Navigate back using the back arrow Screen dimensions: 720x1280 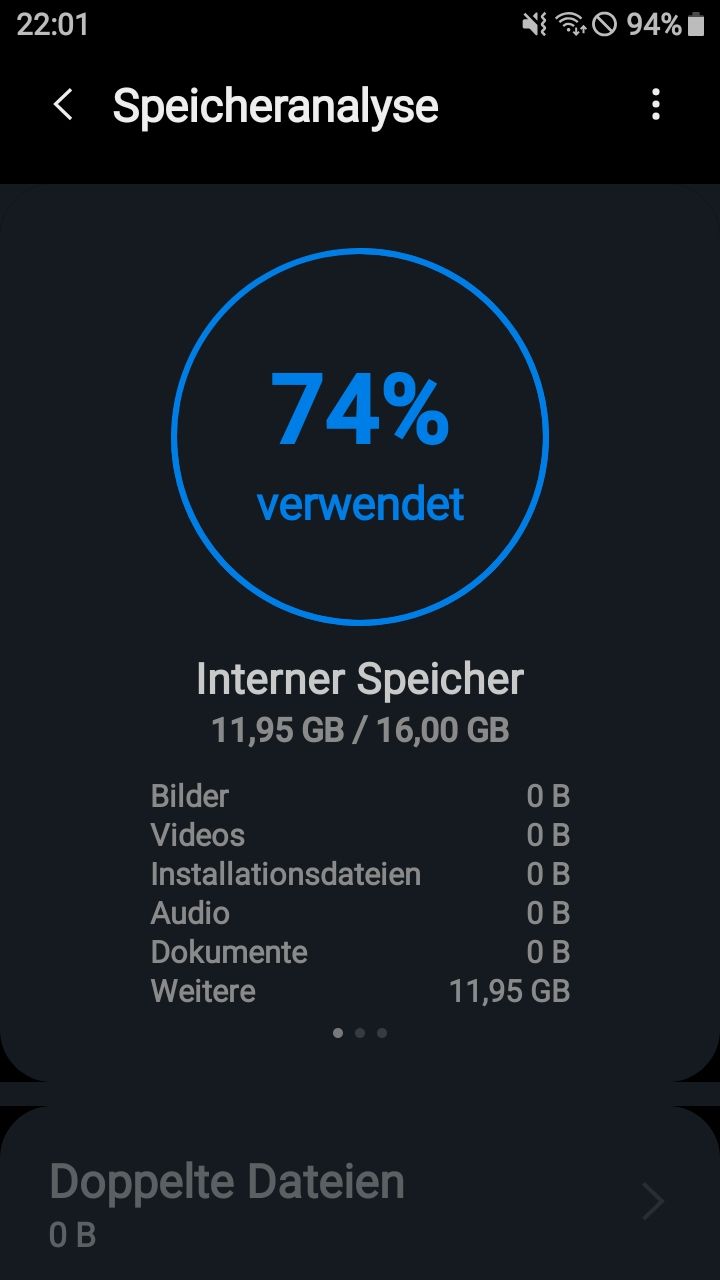click(x=63, y=105)
